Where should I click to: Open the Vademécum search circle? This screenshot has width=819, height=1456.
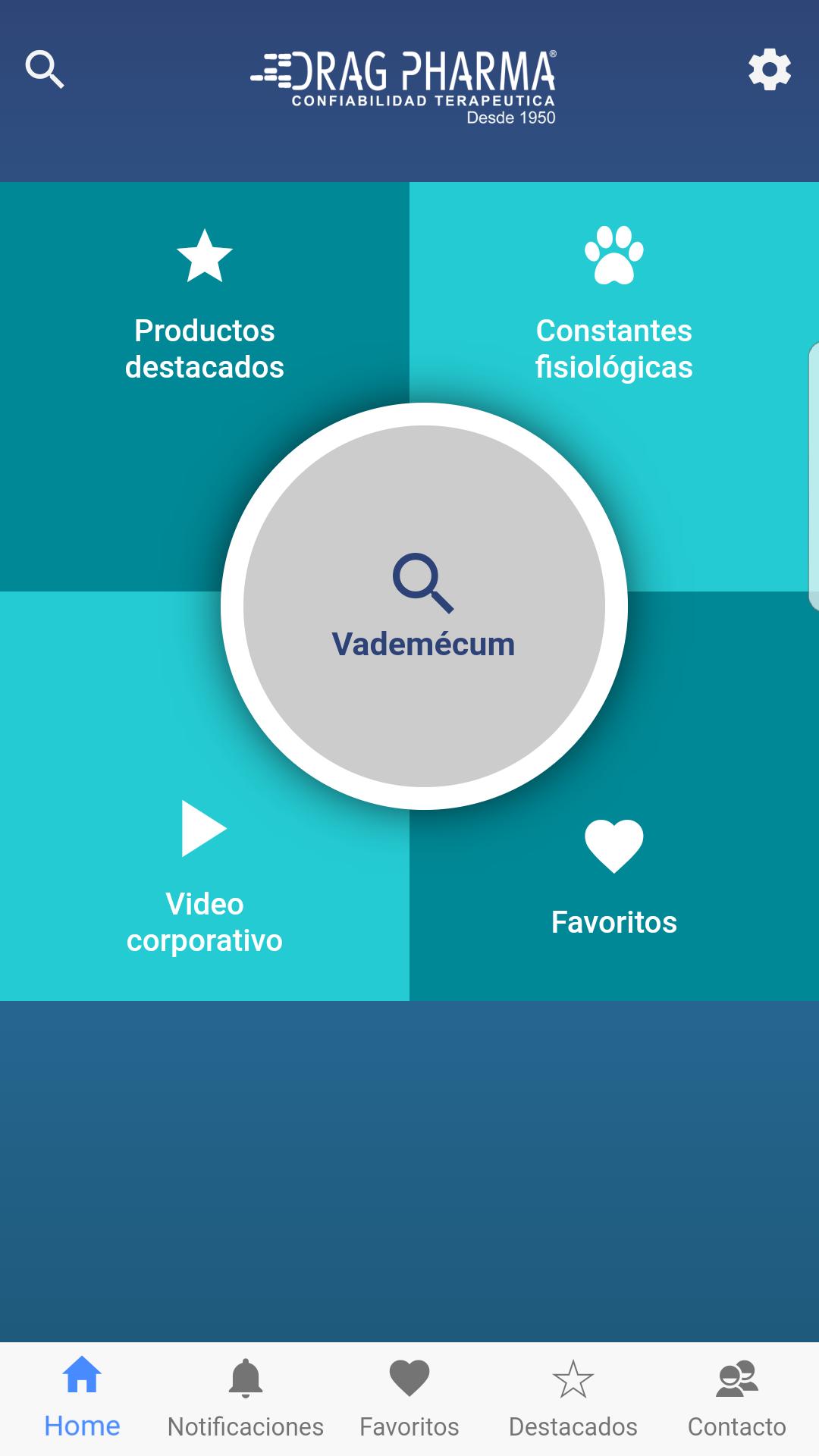pyautogui.click(x=424, y=606)
